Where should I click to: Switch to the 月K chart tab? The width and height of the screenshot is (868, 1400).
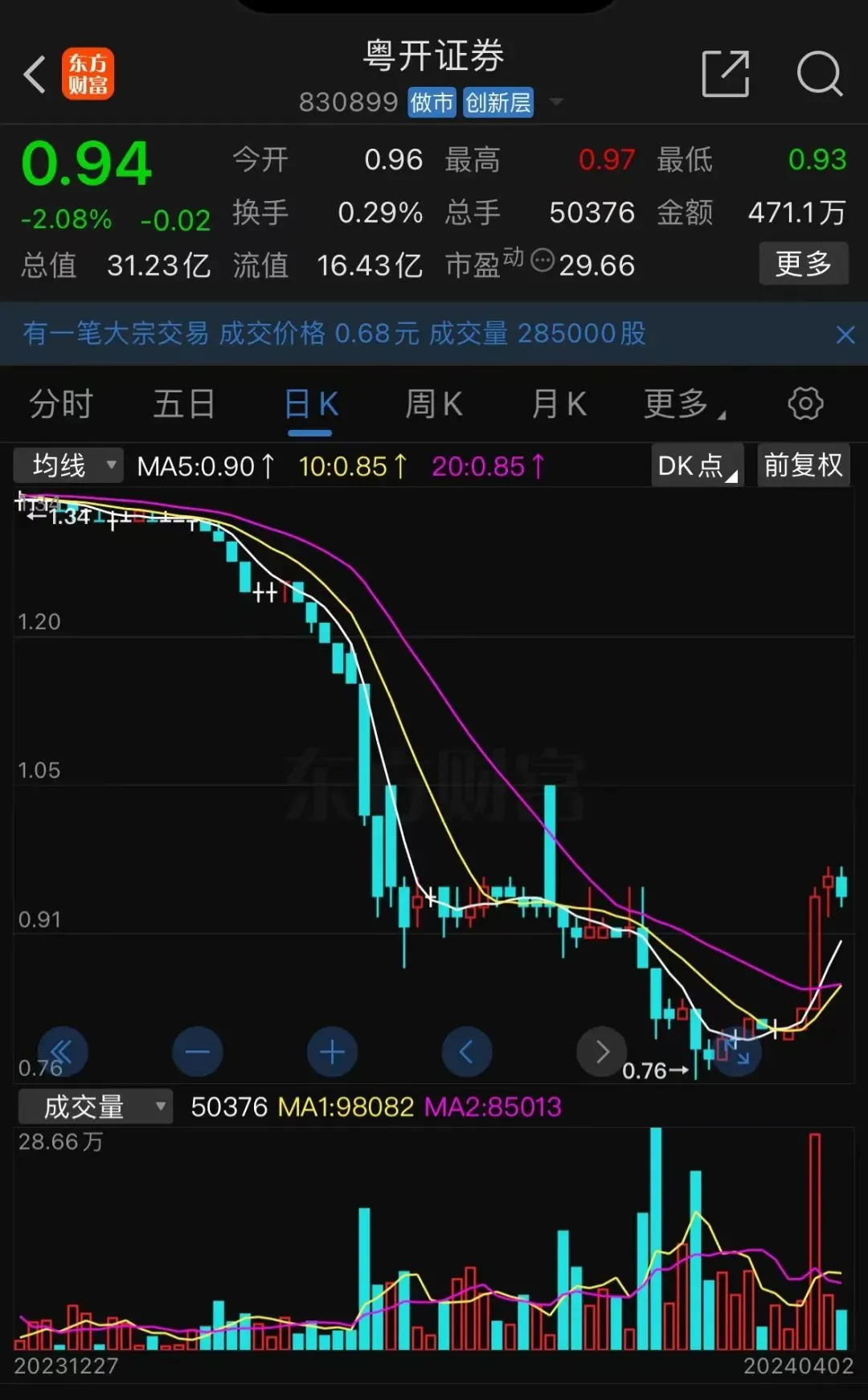click(x=559, y=404)
